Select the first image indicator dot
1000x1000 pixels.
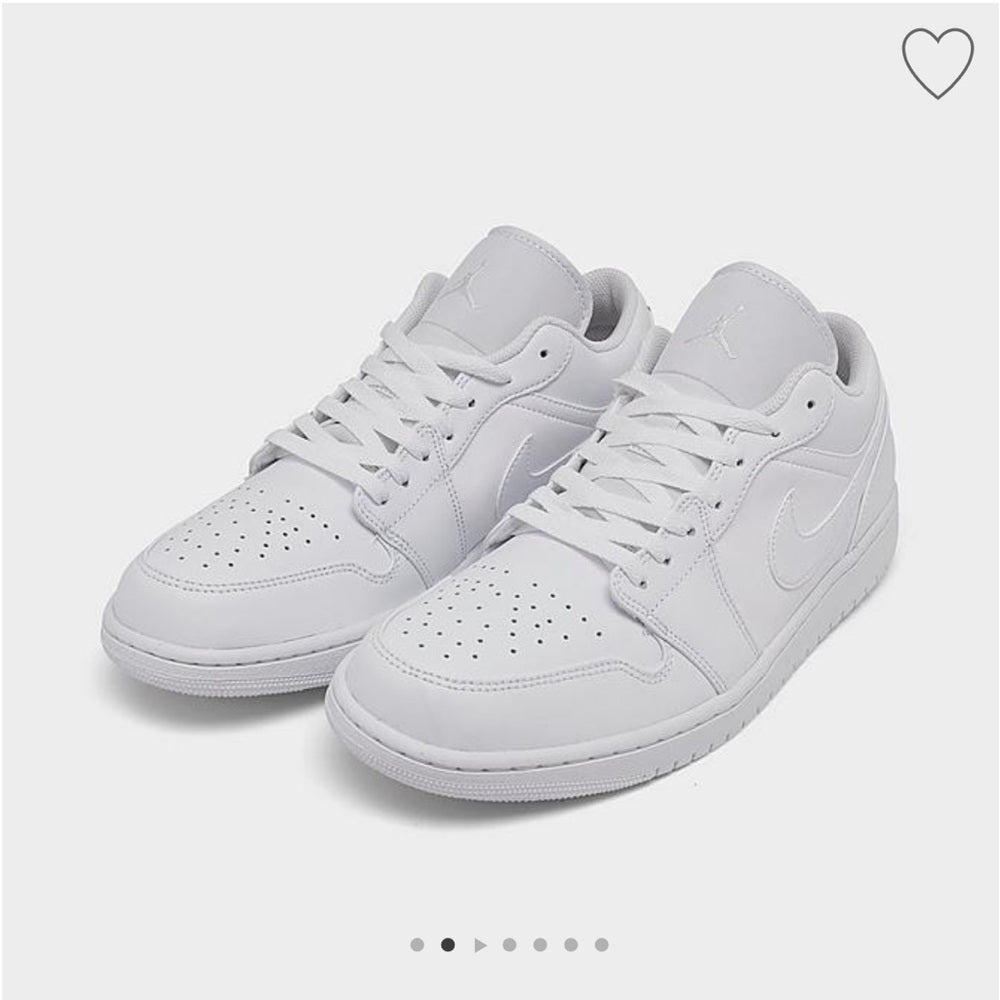point(417,944)
